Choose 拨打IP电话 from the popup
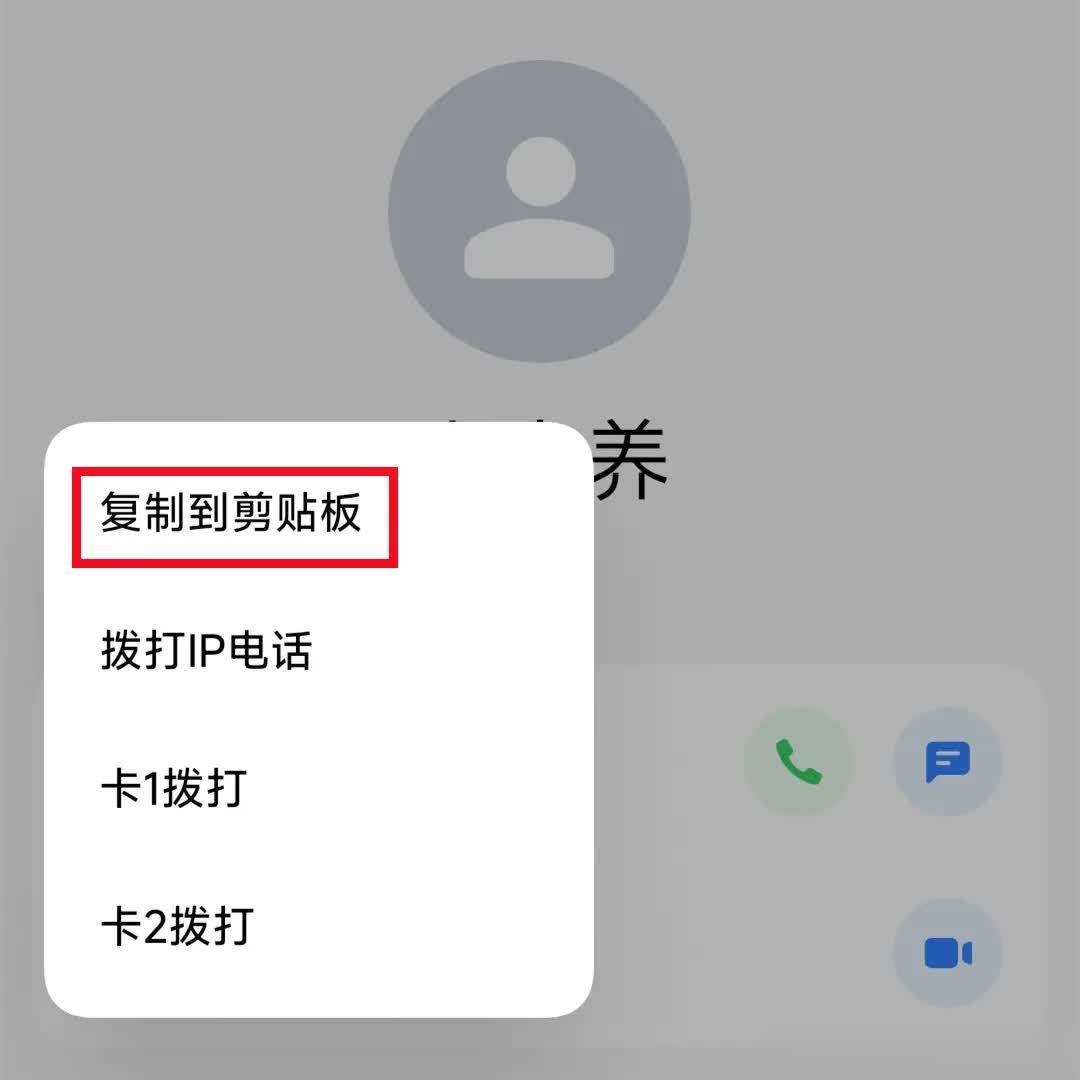This screenshot has height=1080, width=1080. (x=206, y=651)
